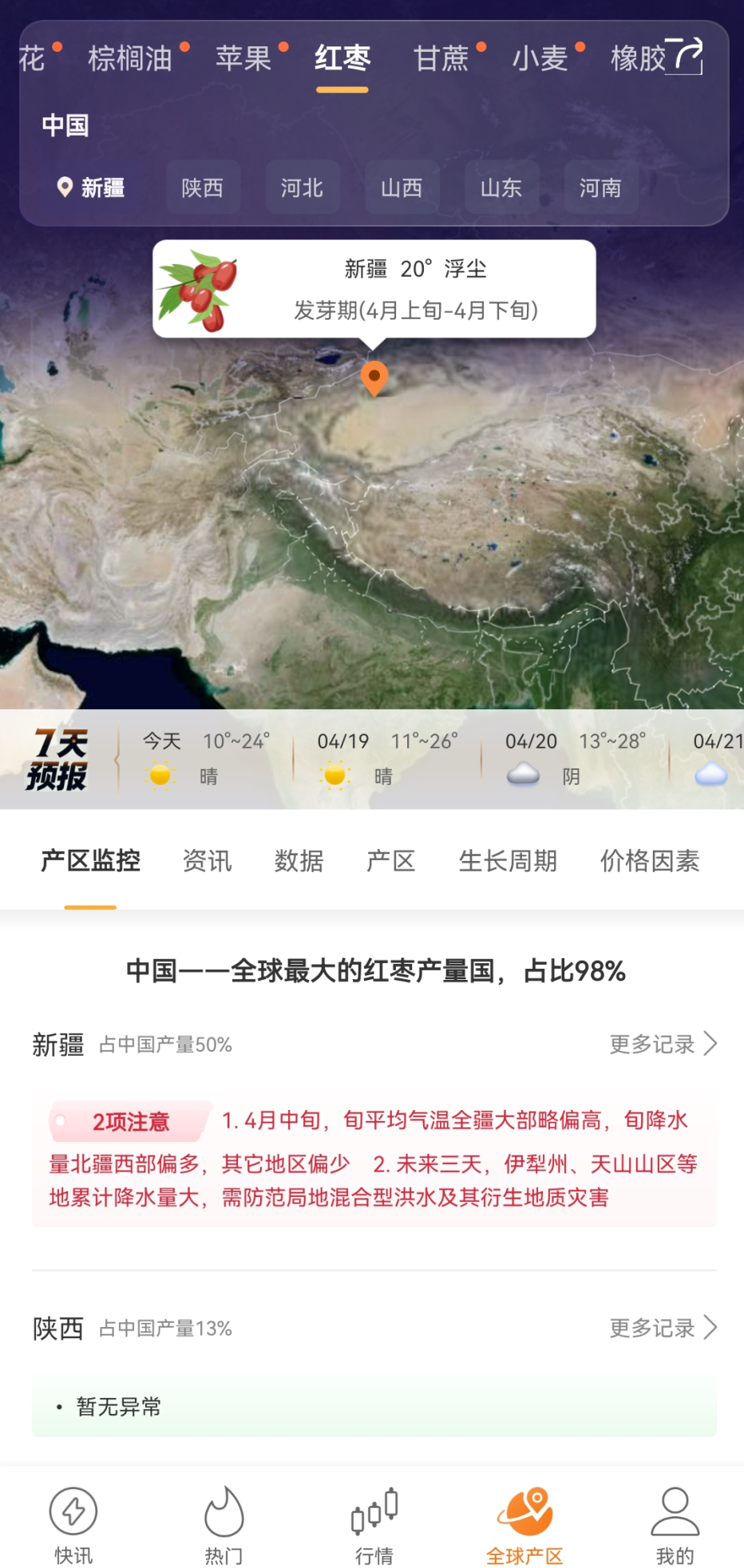Screen dimensions: 744x1568
Task: Open 更多记录 for 新疆
Action: click(663, 1044)
